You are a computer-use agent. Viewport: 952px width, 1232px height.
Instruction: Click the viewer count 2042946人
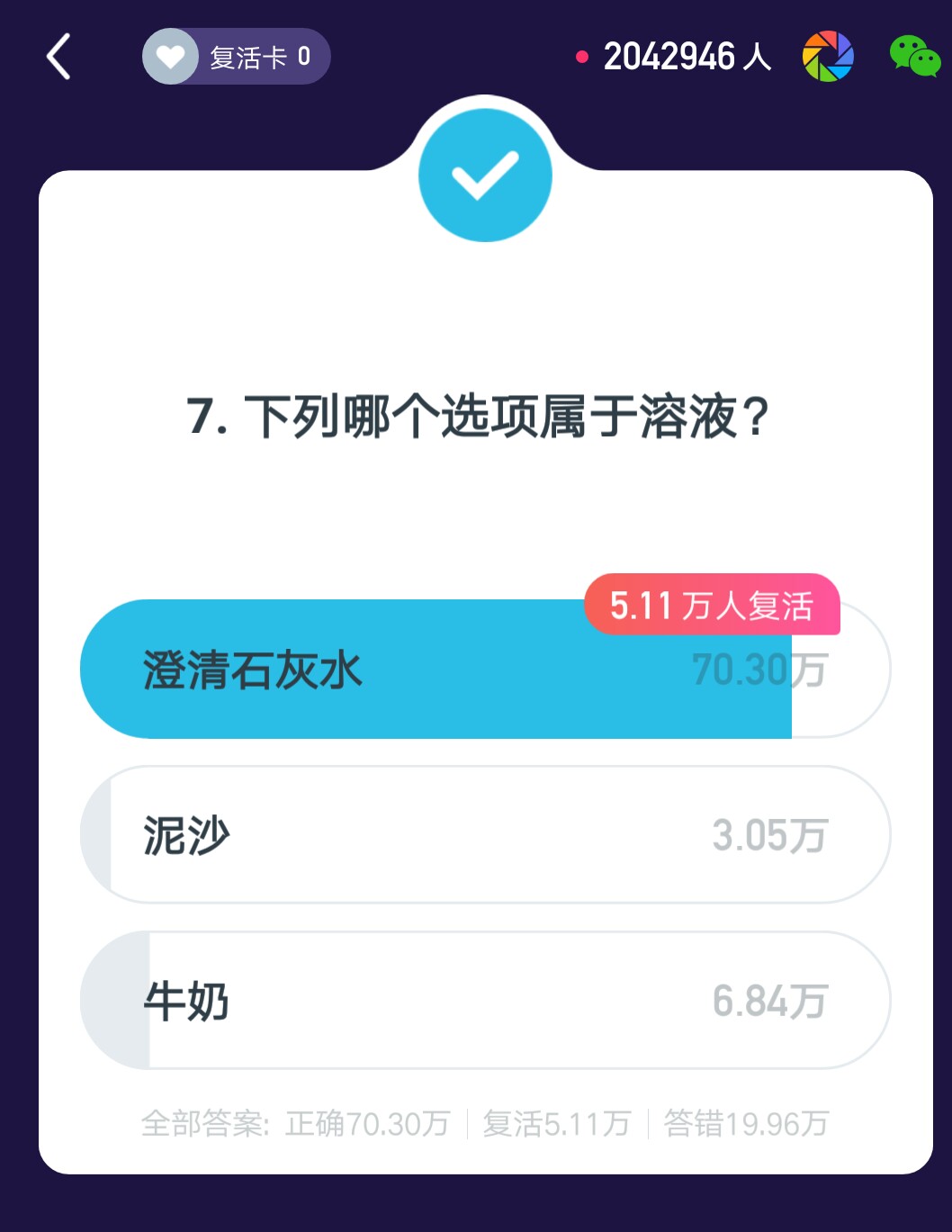click(688, 56)
